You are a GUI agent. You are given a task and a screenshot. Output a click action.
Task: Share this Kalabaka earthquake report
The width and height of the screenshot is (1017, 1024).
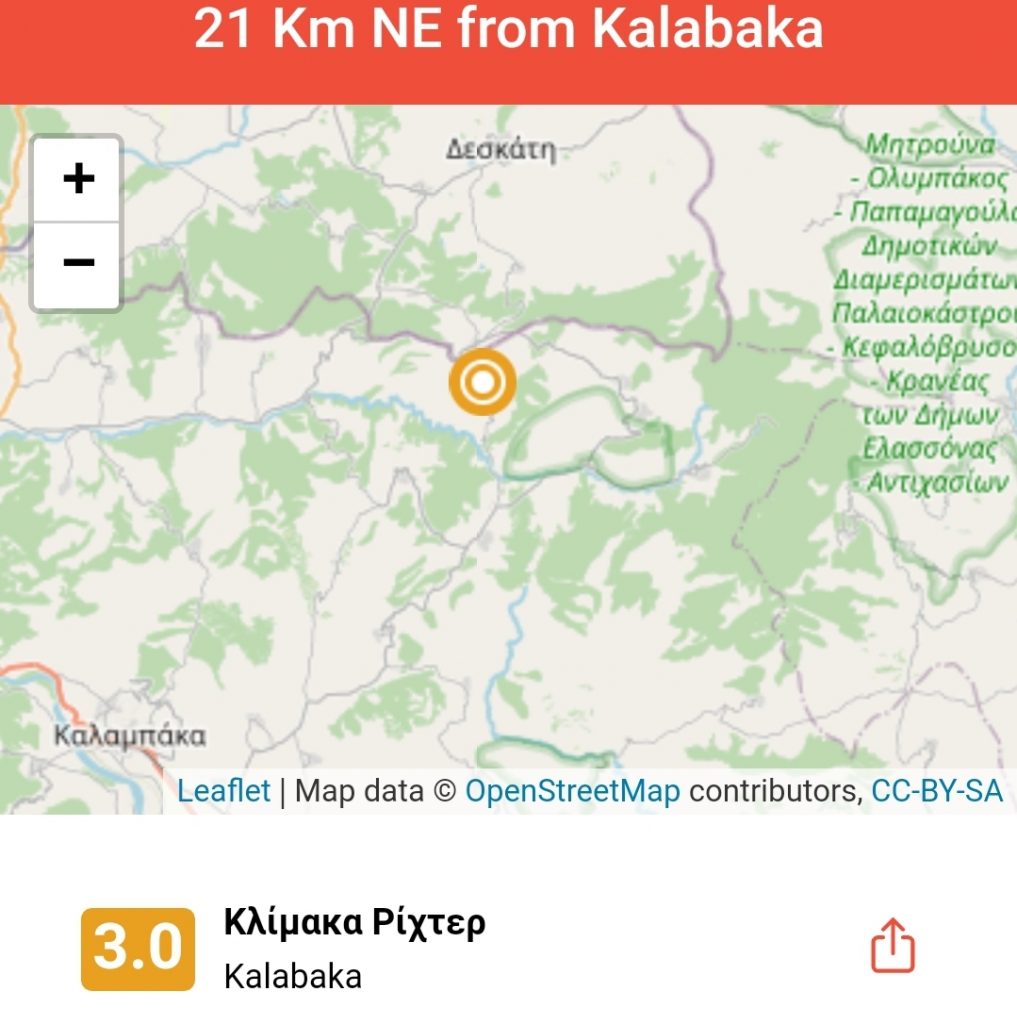coord(892,945)
